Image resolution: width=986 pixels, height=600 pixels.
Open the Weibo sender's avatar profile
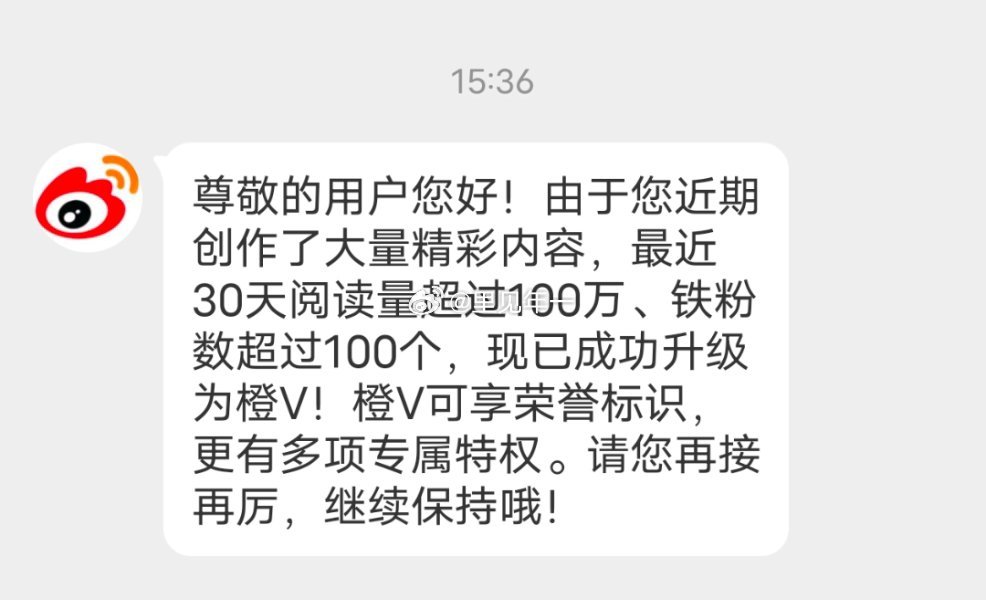(88, 196)
